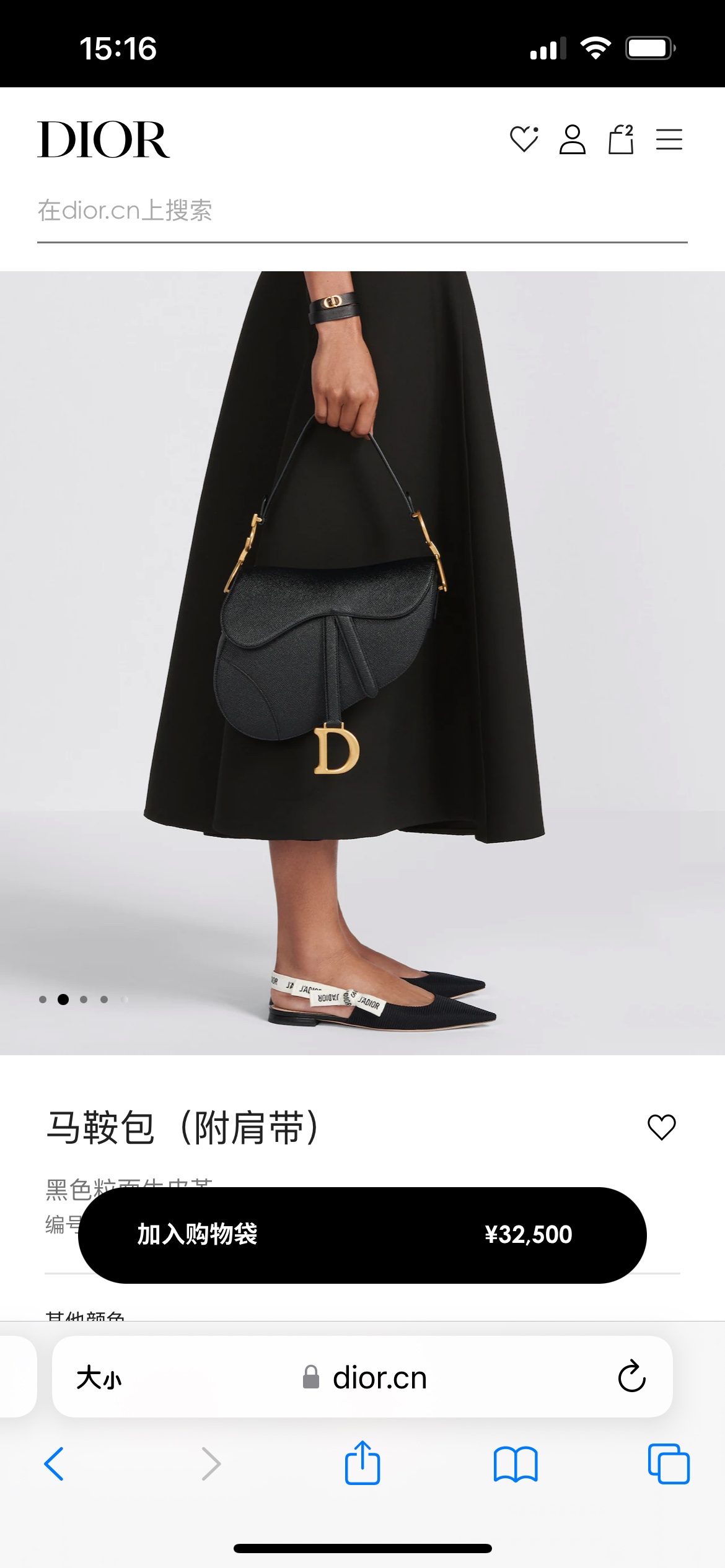
Task: Open the 大小 page settings in address bar
Action: click(99, 1379)
